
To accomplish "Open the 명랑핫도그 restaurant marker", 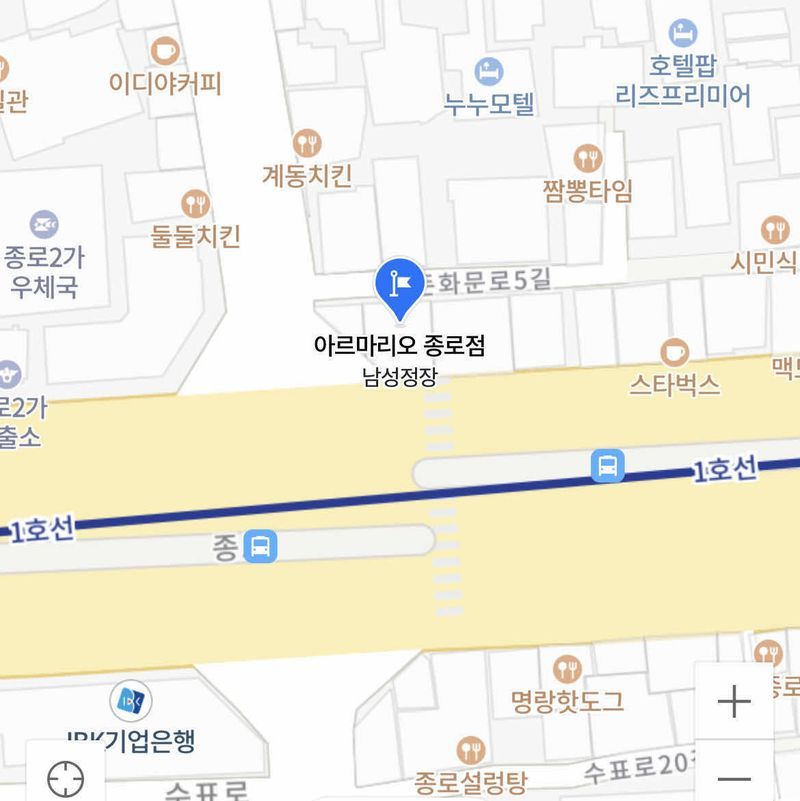I will click(x=566, y=667).
